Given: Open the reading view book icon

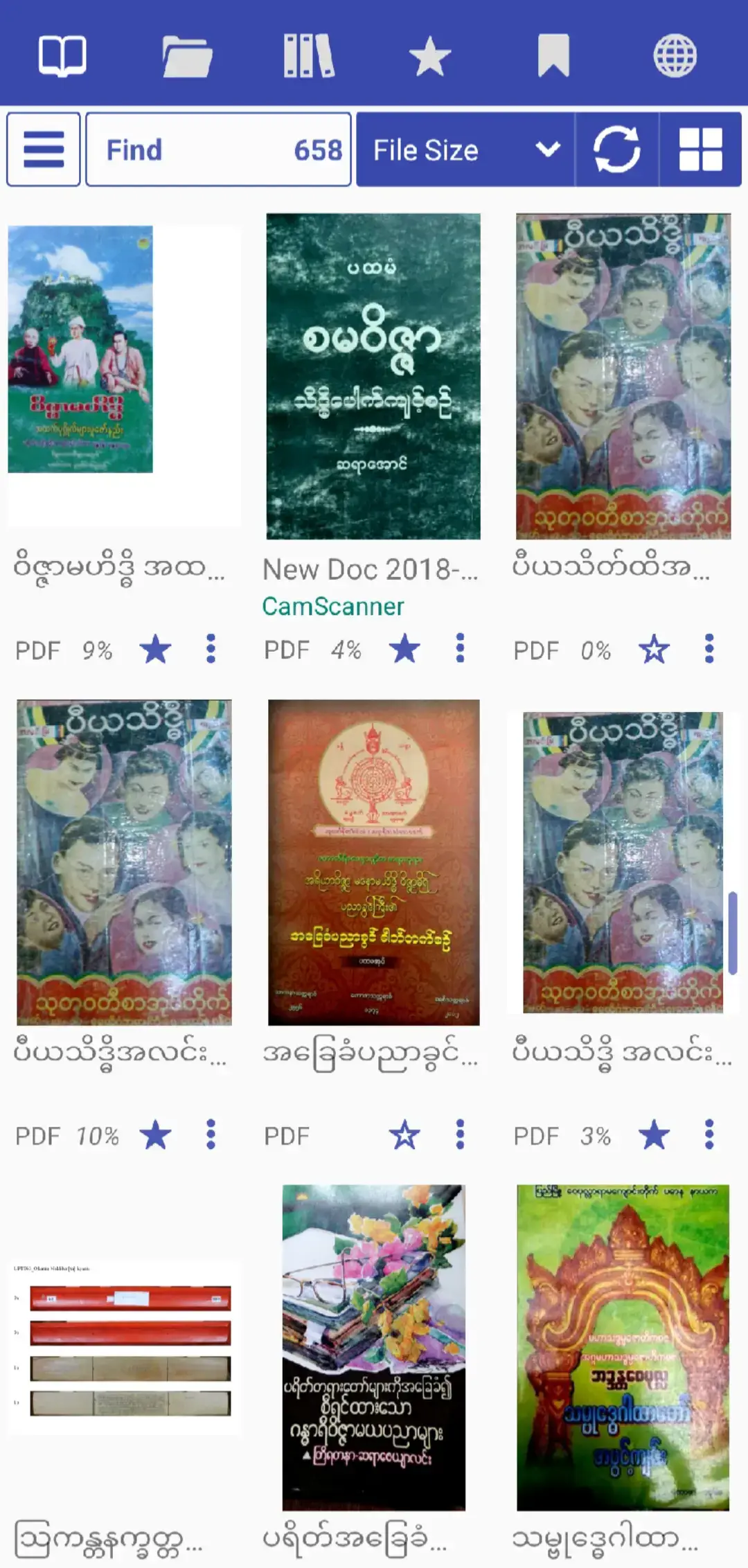Looking at the screenshot, I should 61,55.
